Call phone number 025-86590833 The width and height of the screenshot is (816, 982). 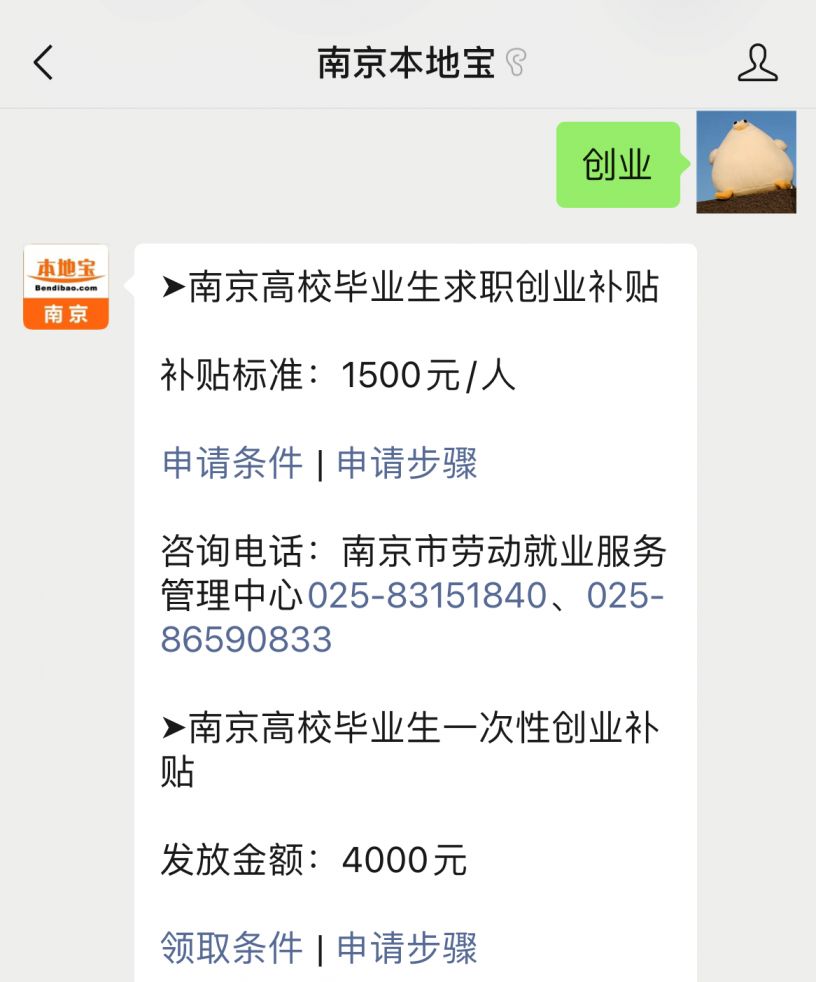tap(246, 639)
